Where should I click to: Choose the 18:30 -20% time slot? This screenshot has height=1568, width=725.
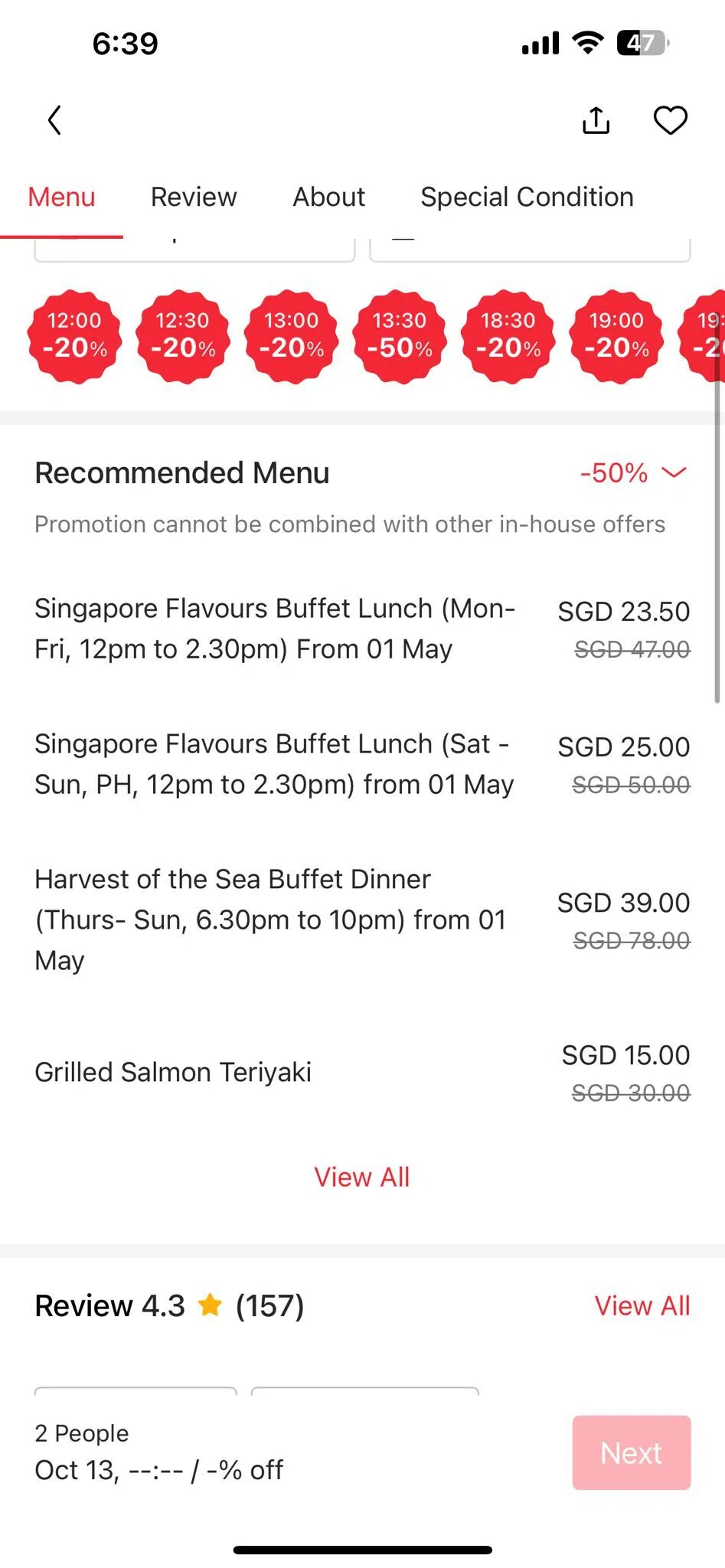(x=508, y=336)
